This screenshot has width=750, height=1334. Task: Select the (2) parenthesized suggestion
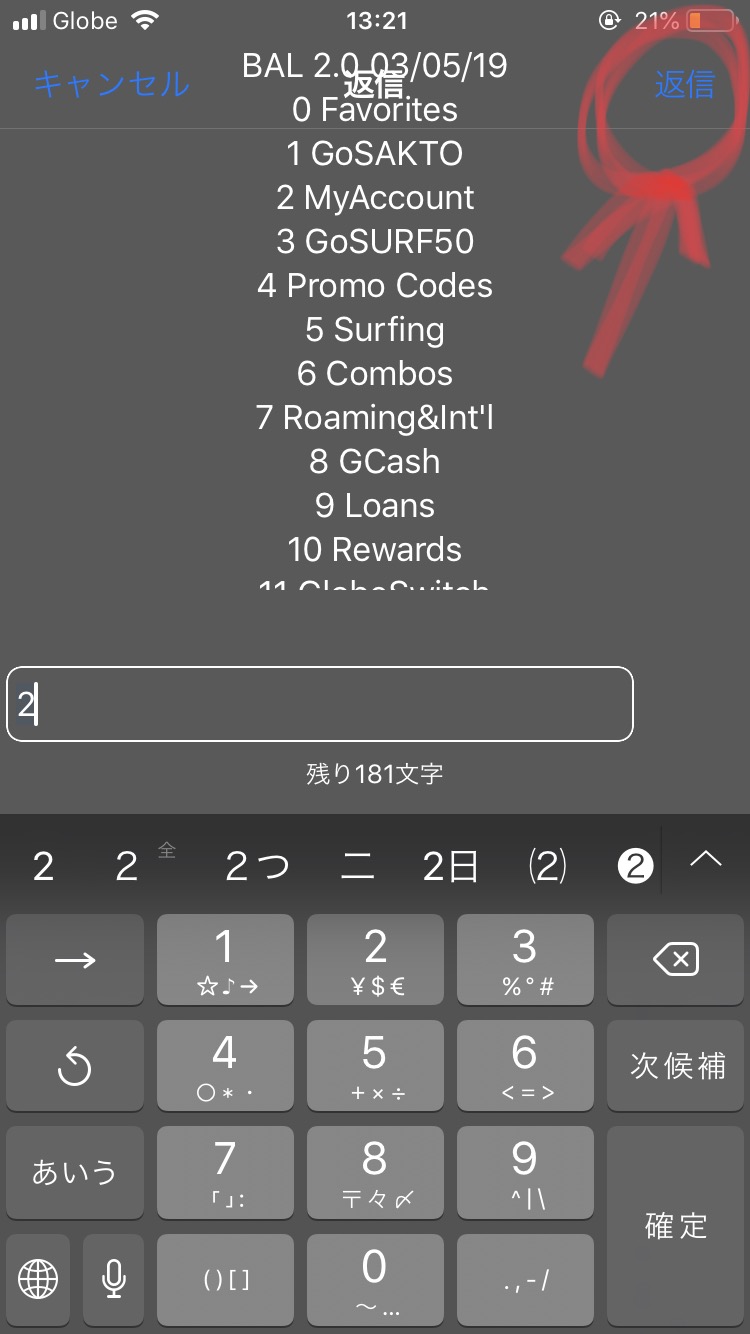[x=548, y=865]
